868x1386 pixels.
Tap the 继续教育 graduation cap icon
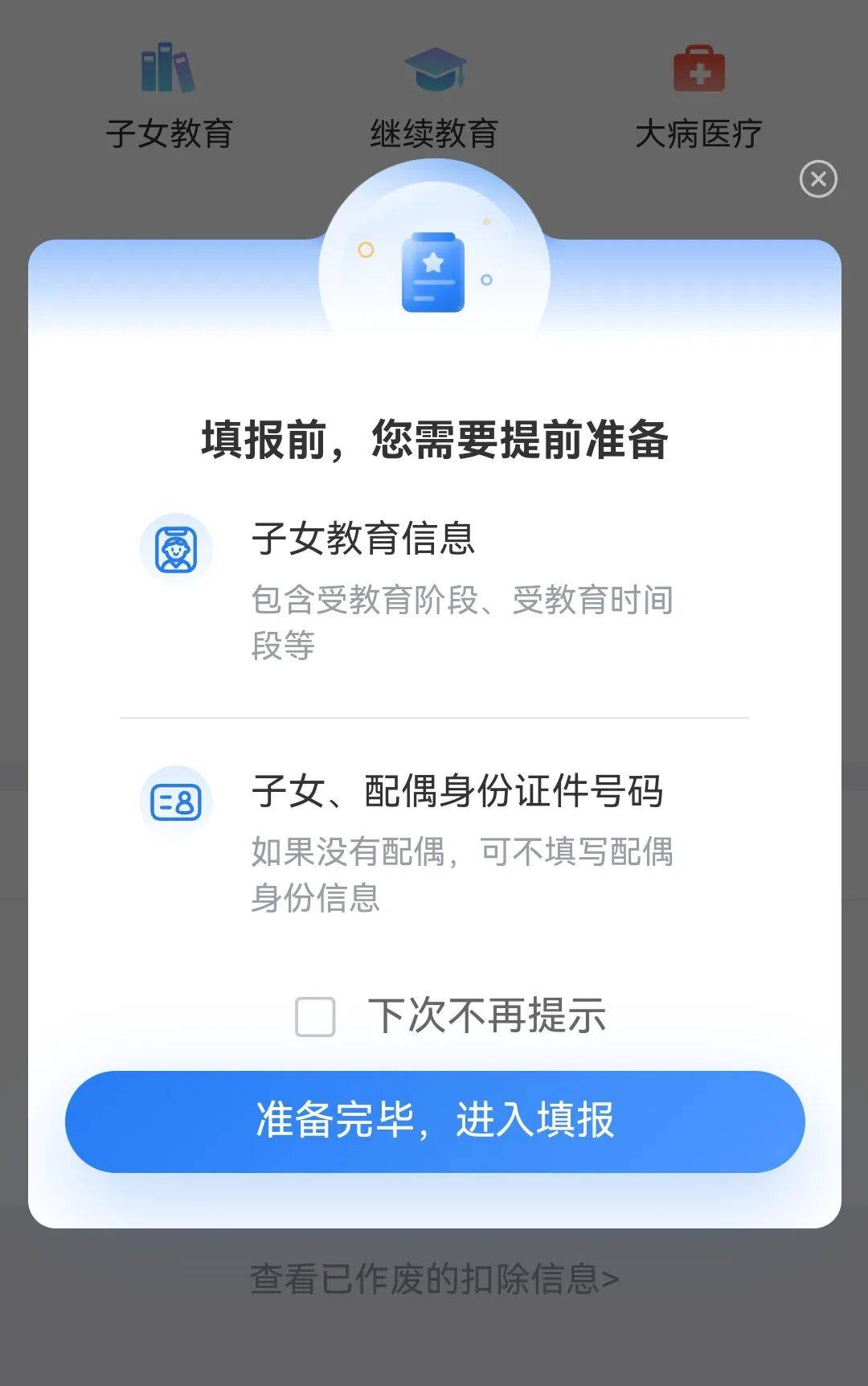[x=434, y=68]
